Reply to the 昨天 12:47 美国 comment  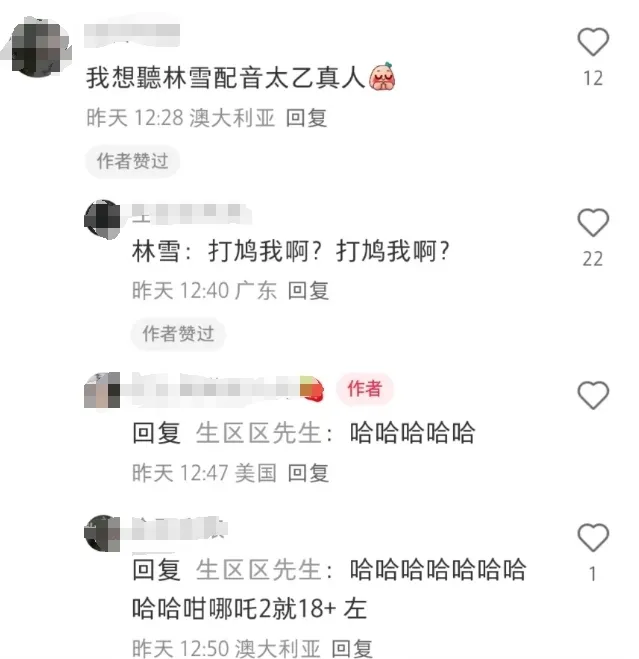(308, 472)
